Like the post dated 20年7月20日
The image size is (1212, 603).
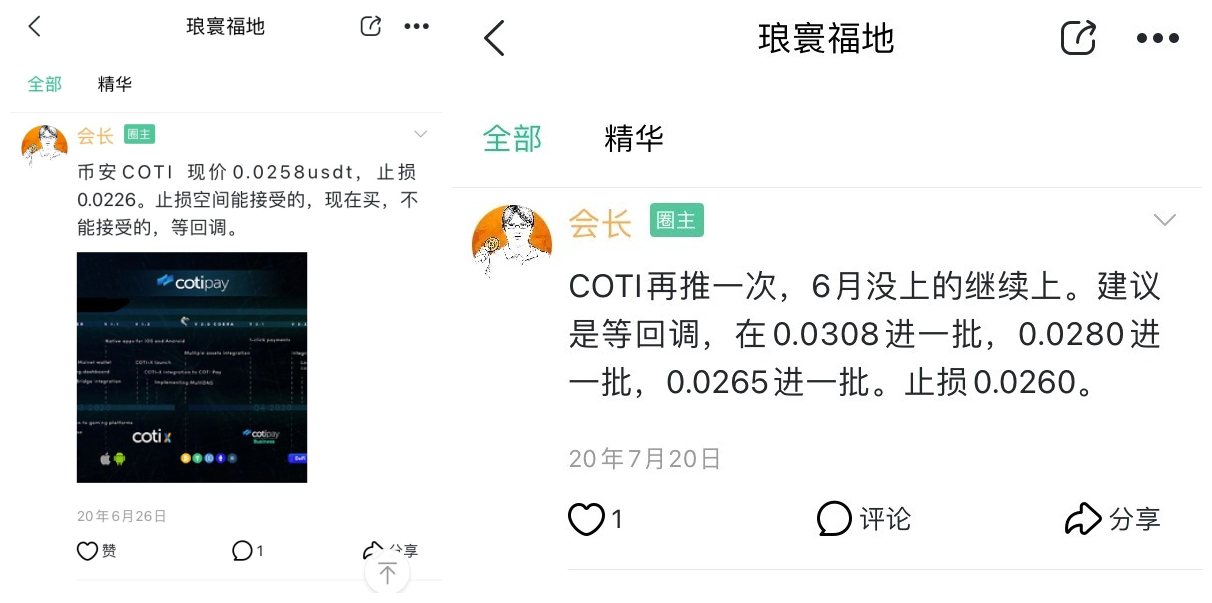point(595,519)
